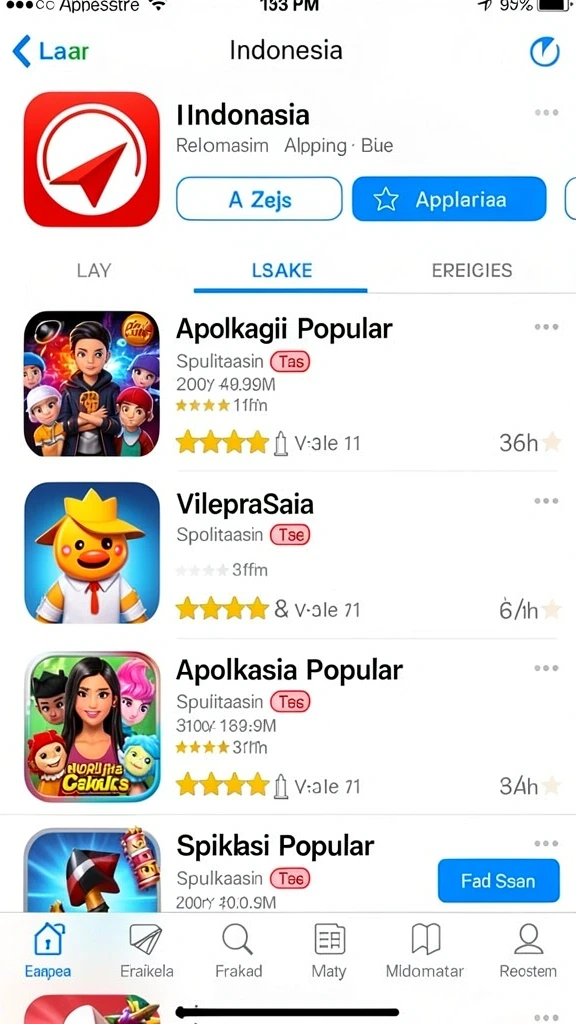Screen dimensions: 576x1024
Task: Go to the Frakad search tab
Action: (238, 950)
